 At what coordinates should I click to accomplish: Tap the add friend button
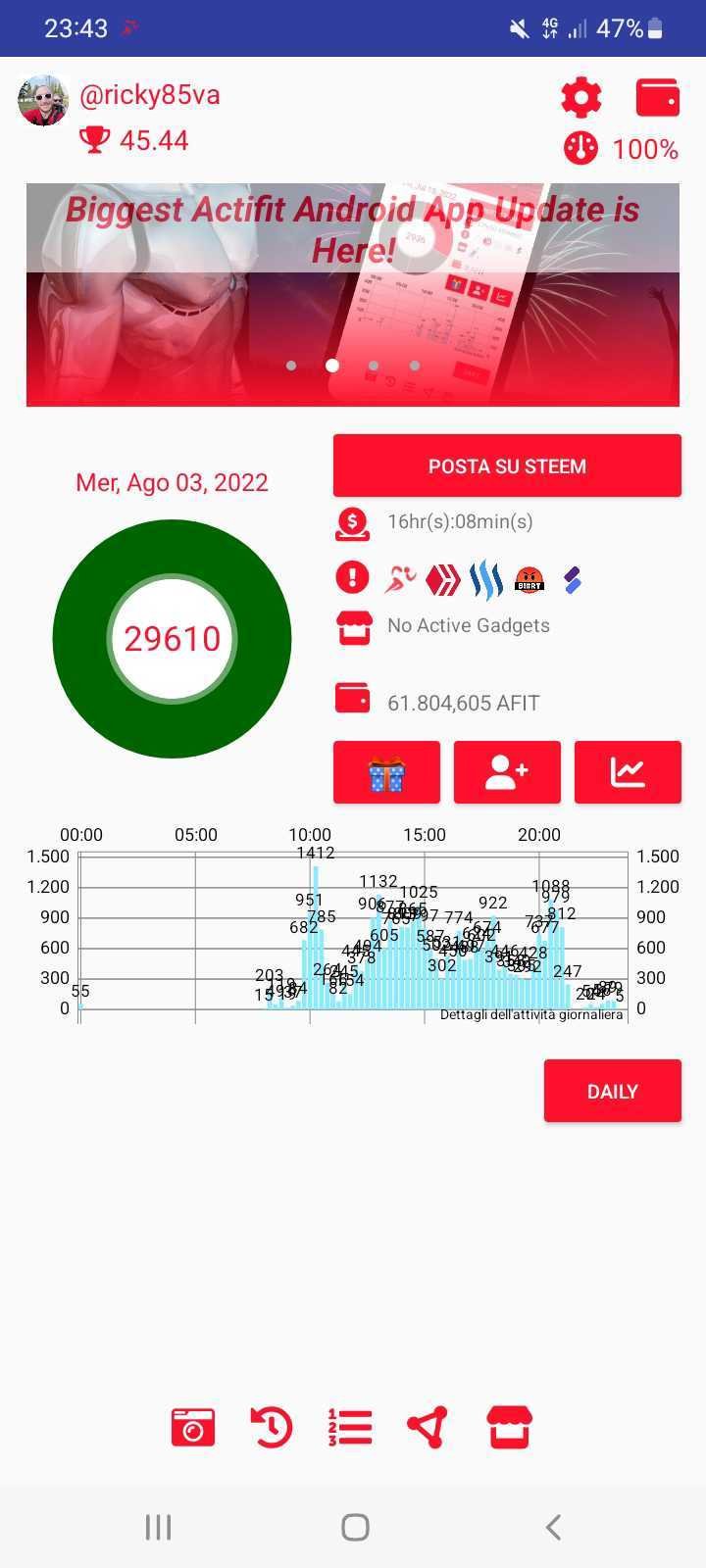coord(507,772)
